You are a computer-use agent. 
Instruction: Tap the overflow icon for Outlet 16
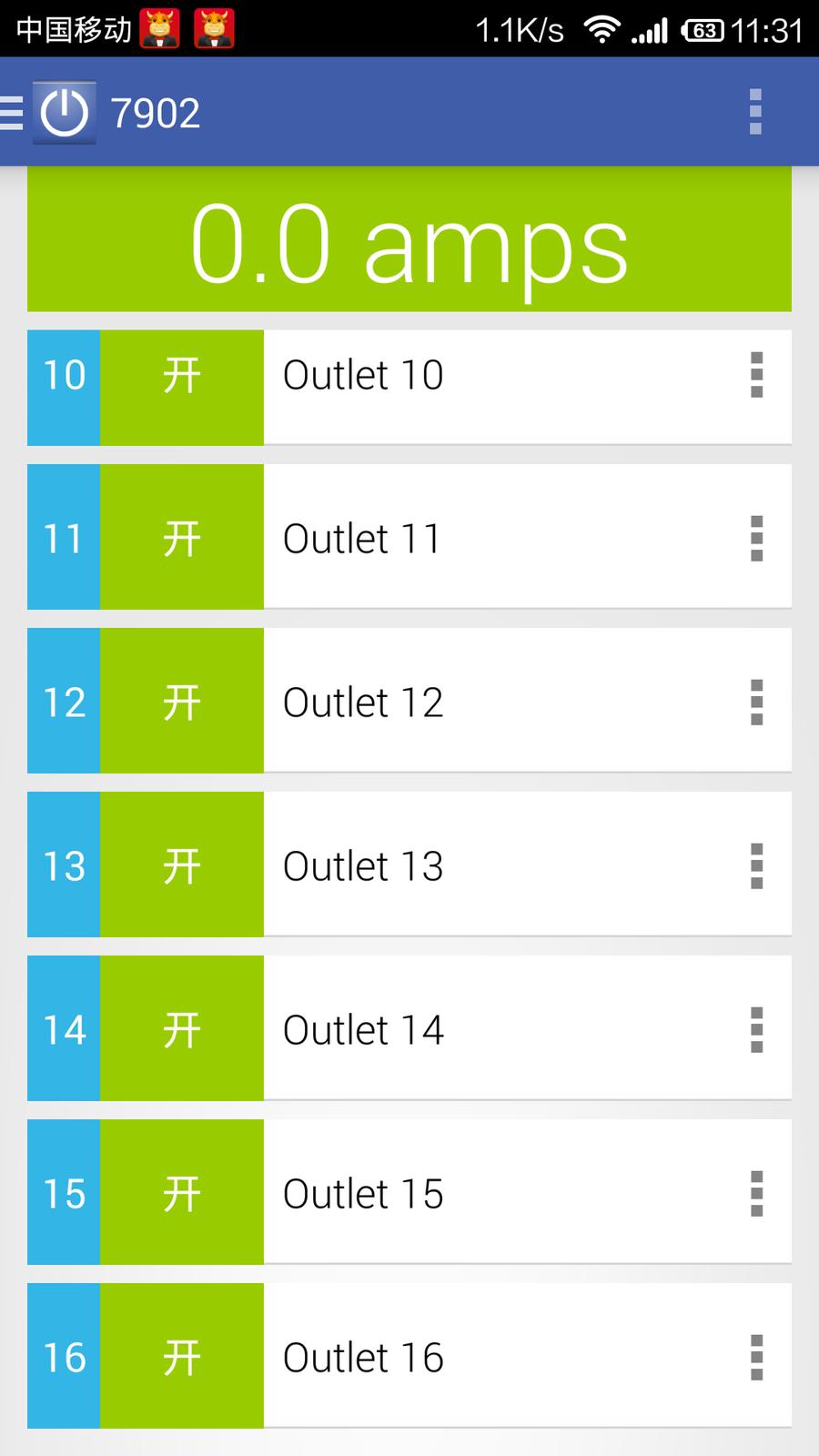coord(756,1357)
